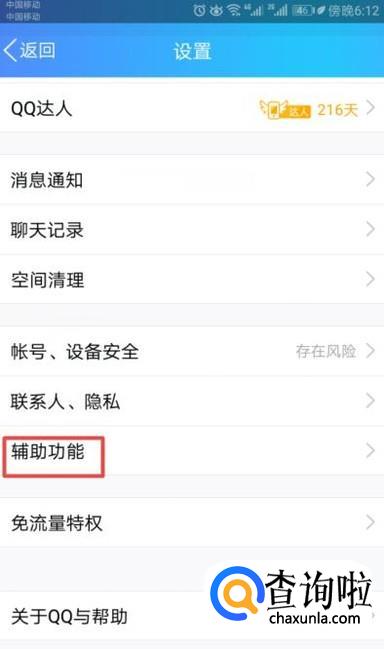Image resolution: width=384 pixels, height=649 pixels.
Task: Open 关于QQ与帮助
Action: coord(192,616)
